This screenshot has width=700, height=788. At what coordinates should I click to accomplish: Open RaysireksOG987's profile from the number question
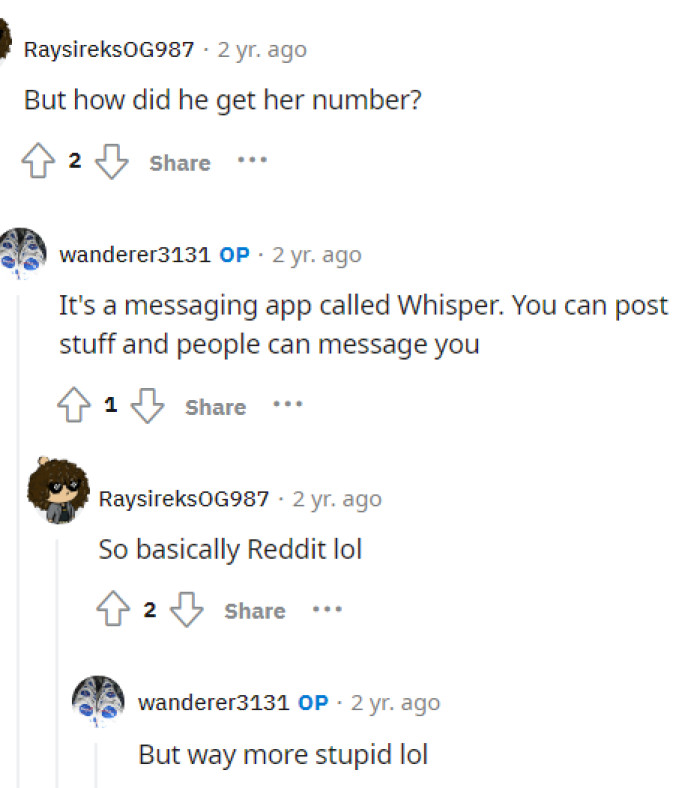tap(109, 49)
